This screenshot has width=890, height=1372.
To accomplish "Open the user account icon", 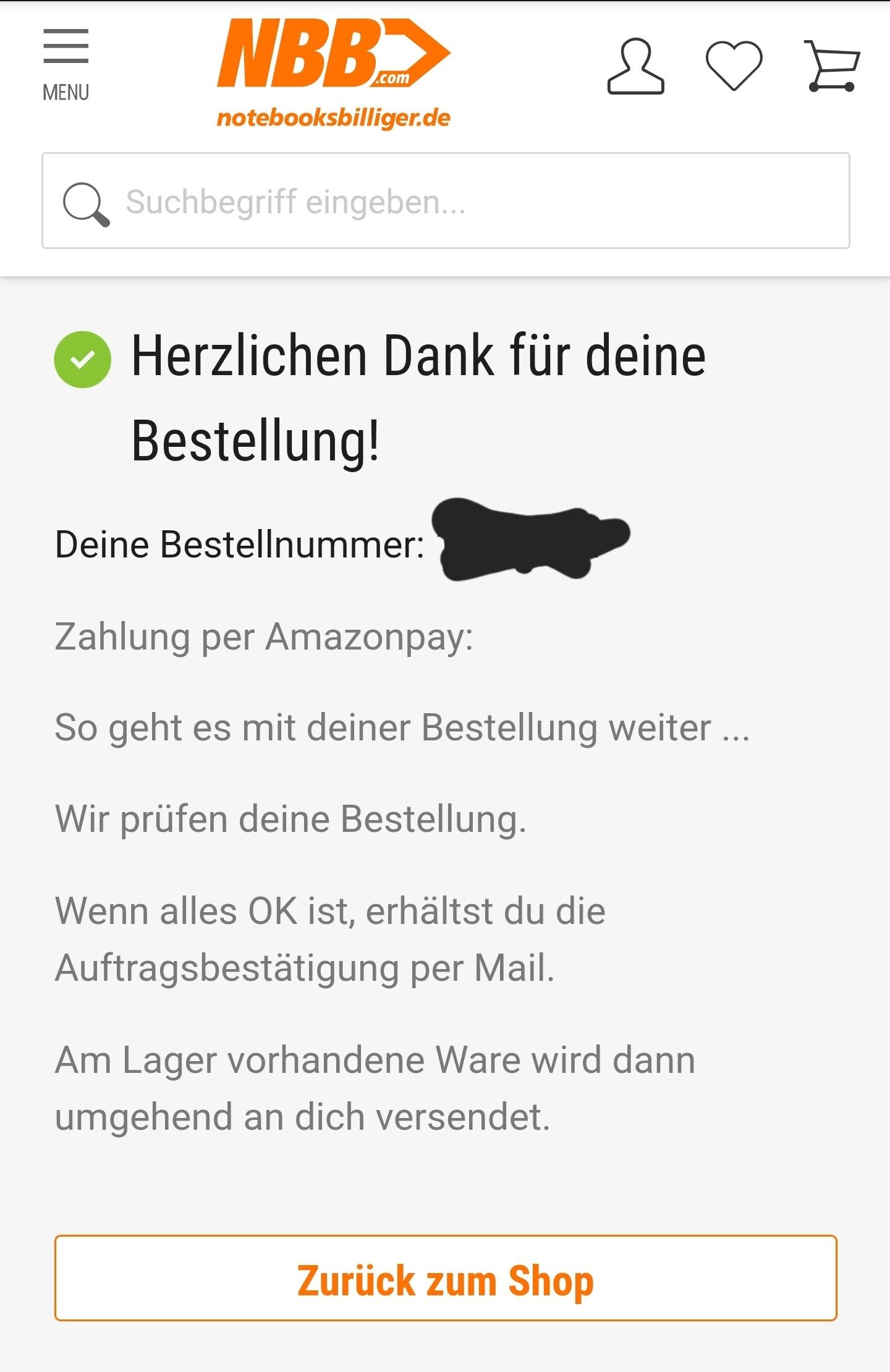I will [635, 67].
